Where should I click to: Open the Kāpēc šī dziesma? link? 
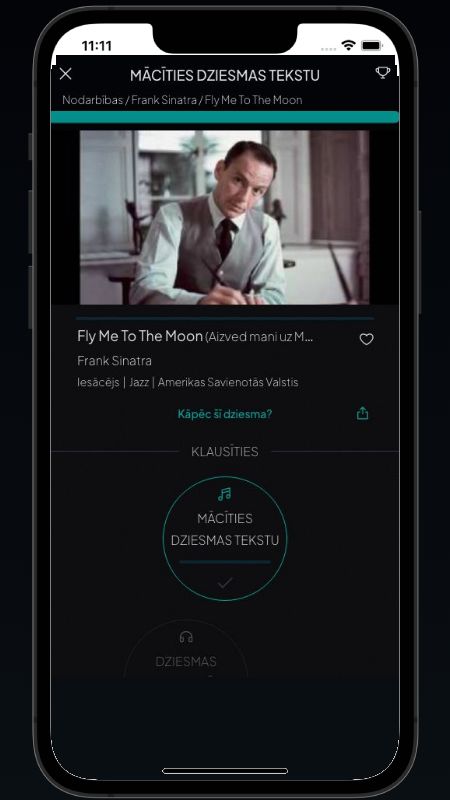tap(224, 414)
